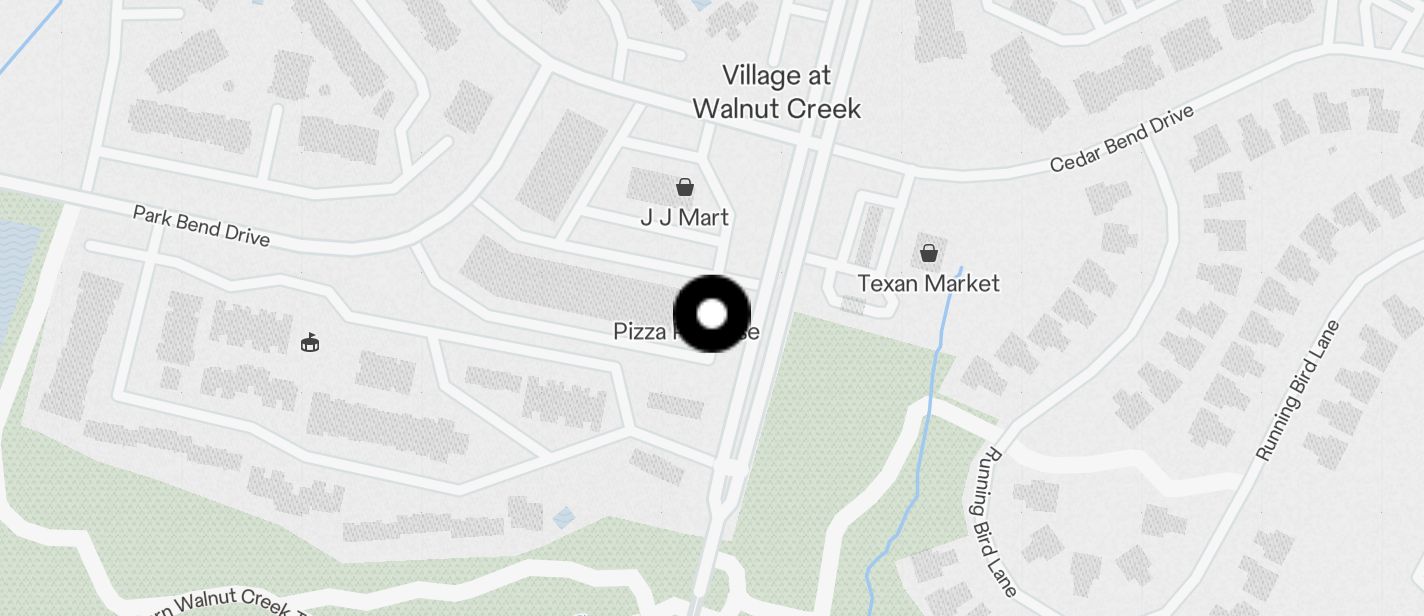Tap the black circular location pin
Image resolution: width=1424 pixels, height=616 pixels.
(x=712, y=314)
